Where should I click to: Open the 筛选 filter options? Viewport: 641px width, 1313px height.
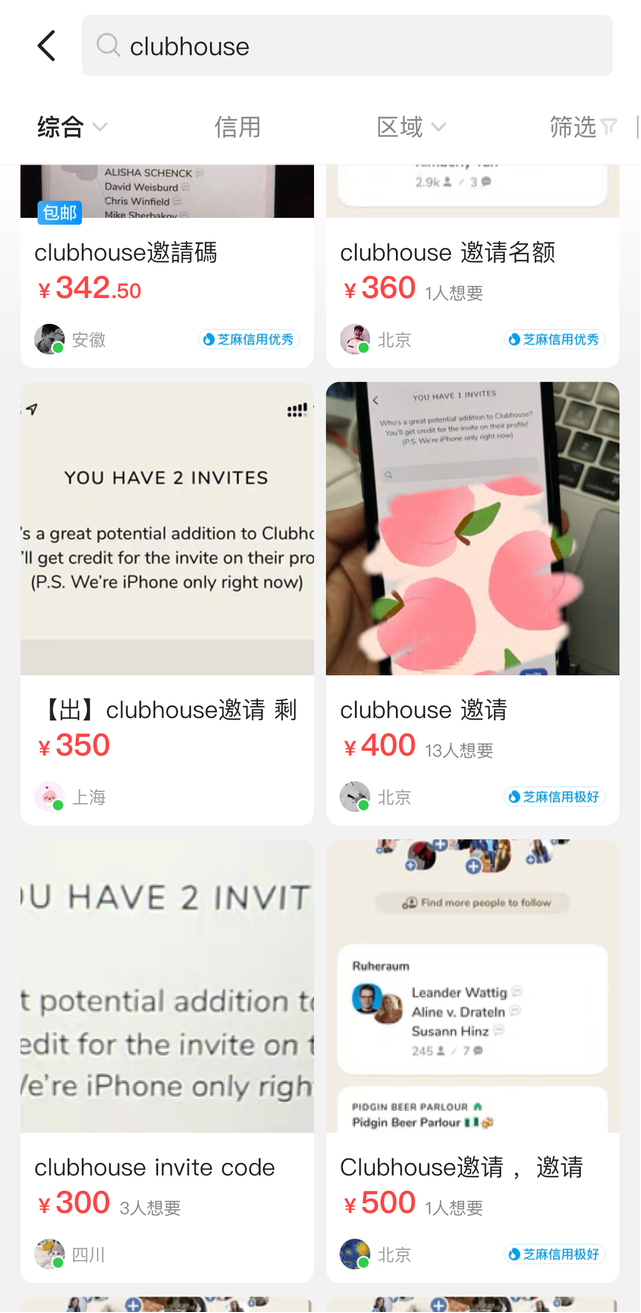click(582, 127)
